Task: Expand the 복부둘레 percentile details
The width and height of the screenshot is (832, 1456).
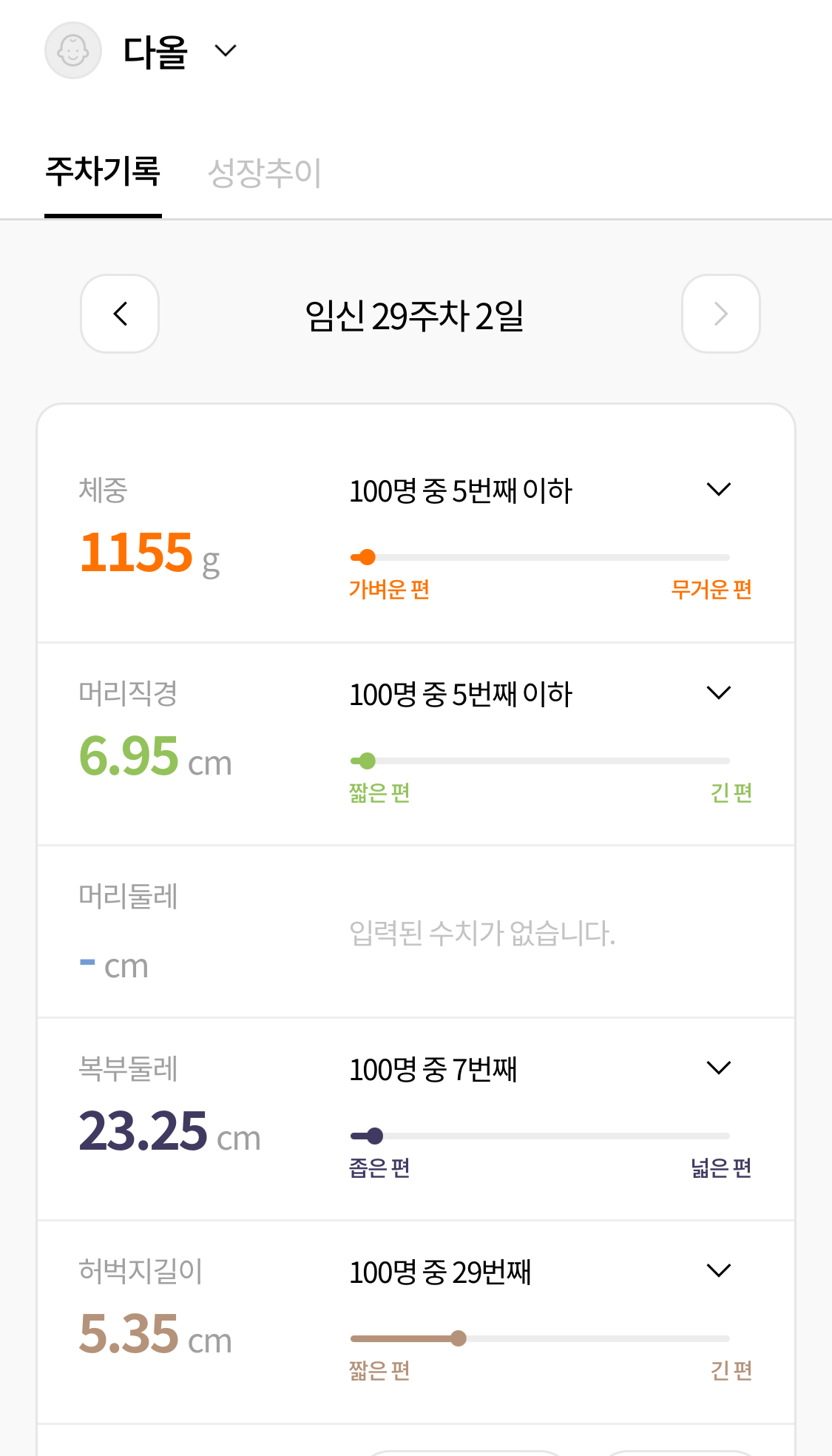Action: pos(718,1066)
